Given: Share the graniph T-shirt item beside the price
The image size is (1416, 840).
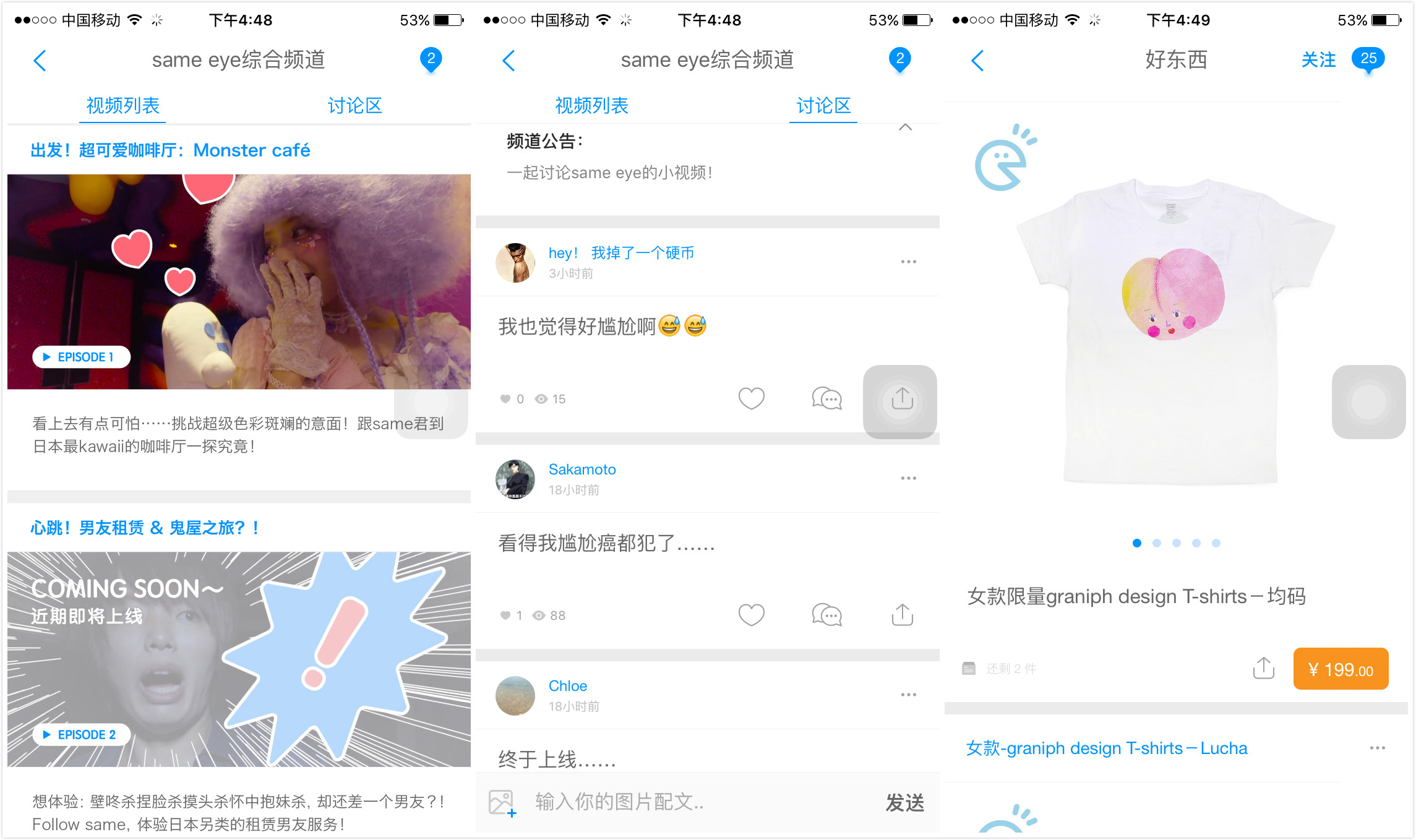Looking at the screenshot, I should click(1263, 668).
